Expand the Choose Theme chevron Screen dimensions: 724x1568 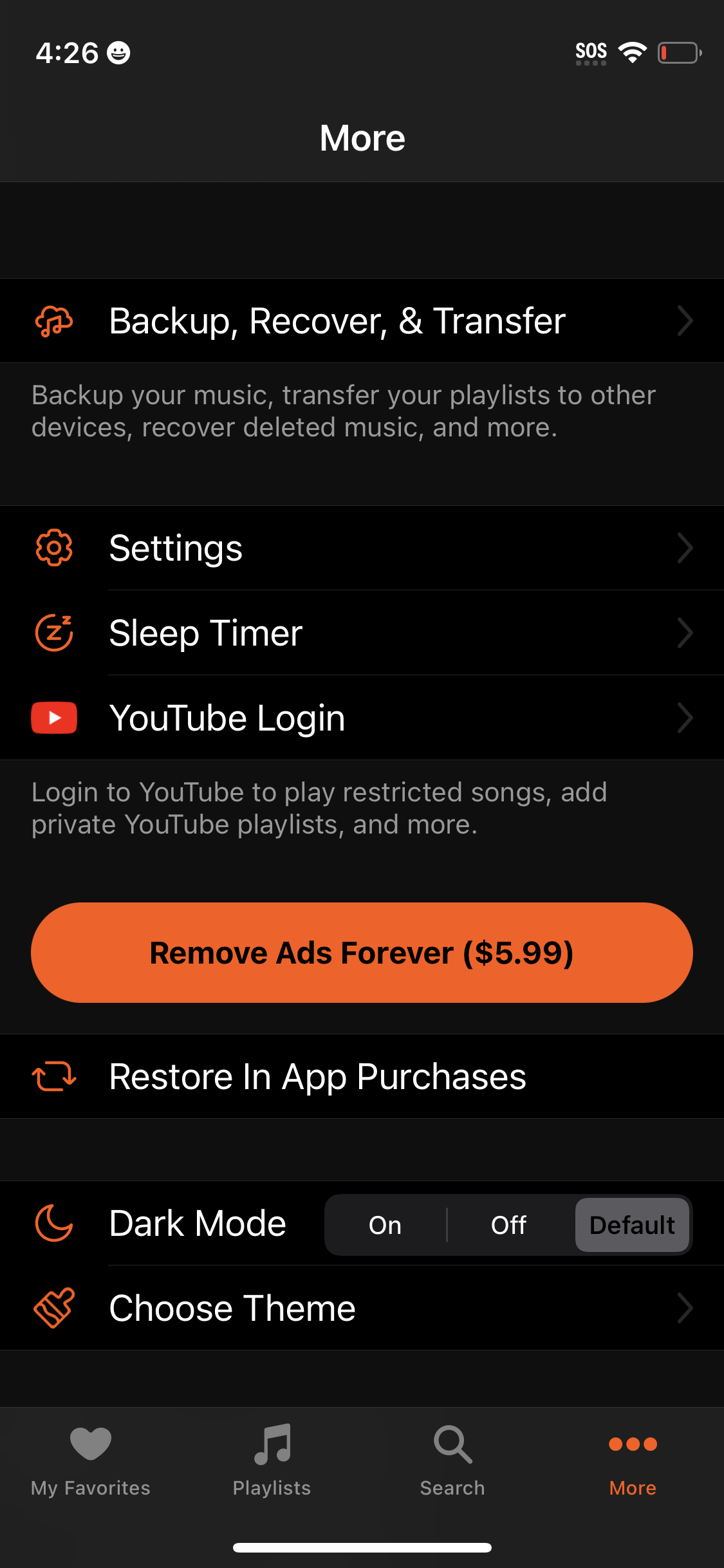pyautogui.click(x=685, y=1307)
